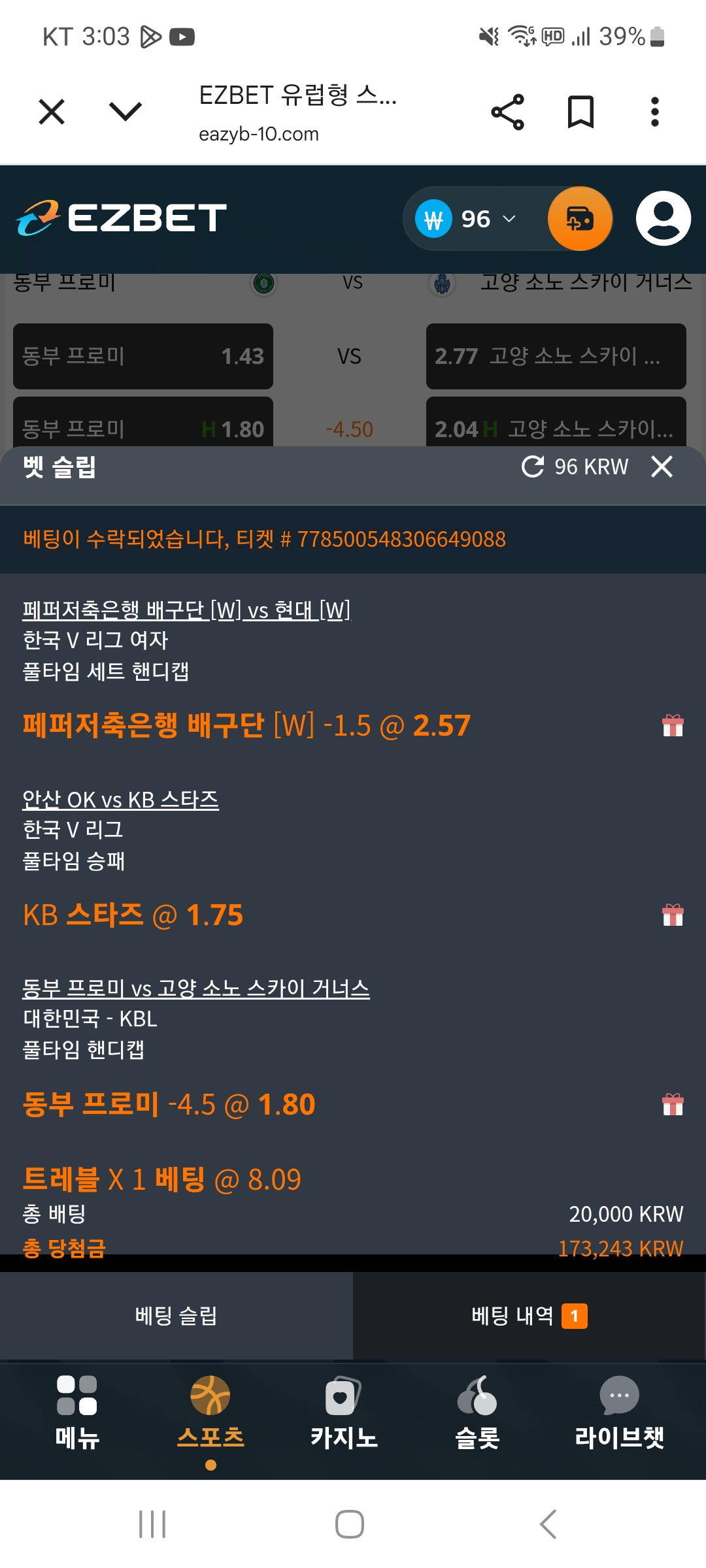Close the in-app browser page

point(52,112)
